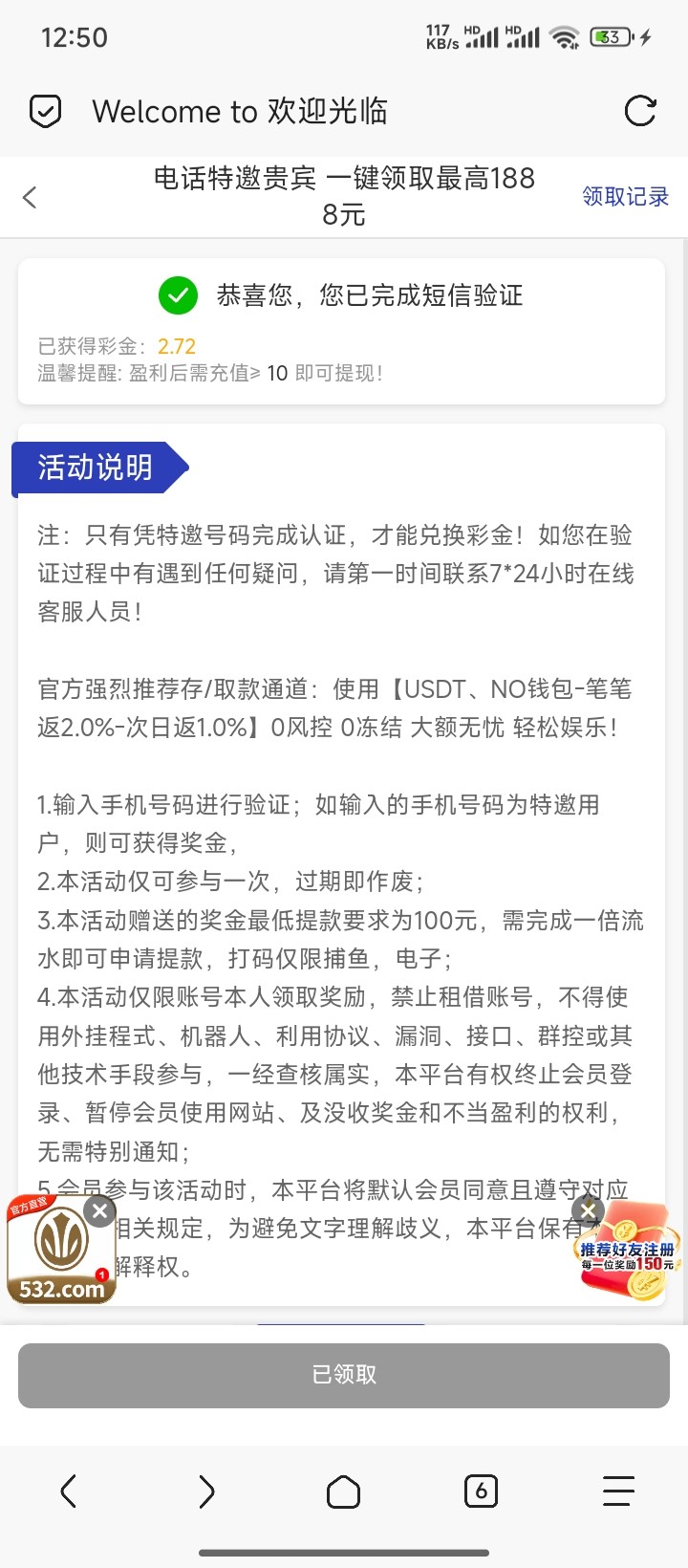This screenshot has height=1568, width=688.
Task: Open 领取记录 claim records
Action: (625, 196)
